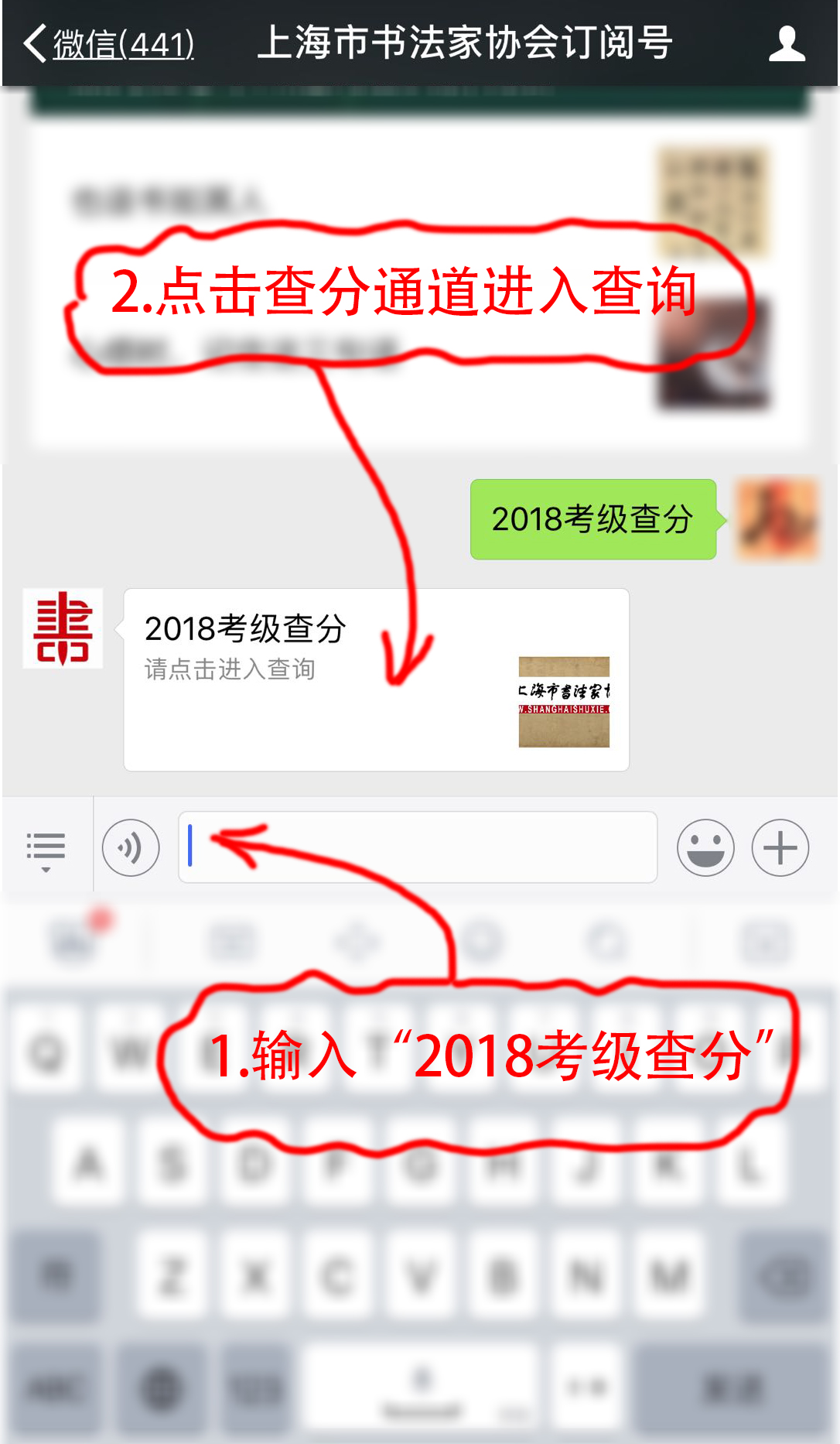Screen dimensions: 840x1444
Task: Open the emoji picker
Action: pos(705,847)
